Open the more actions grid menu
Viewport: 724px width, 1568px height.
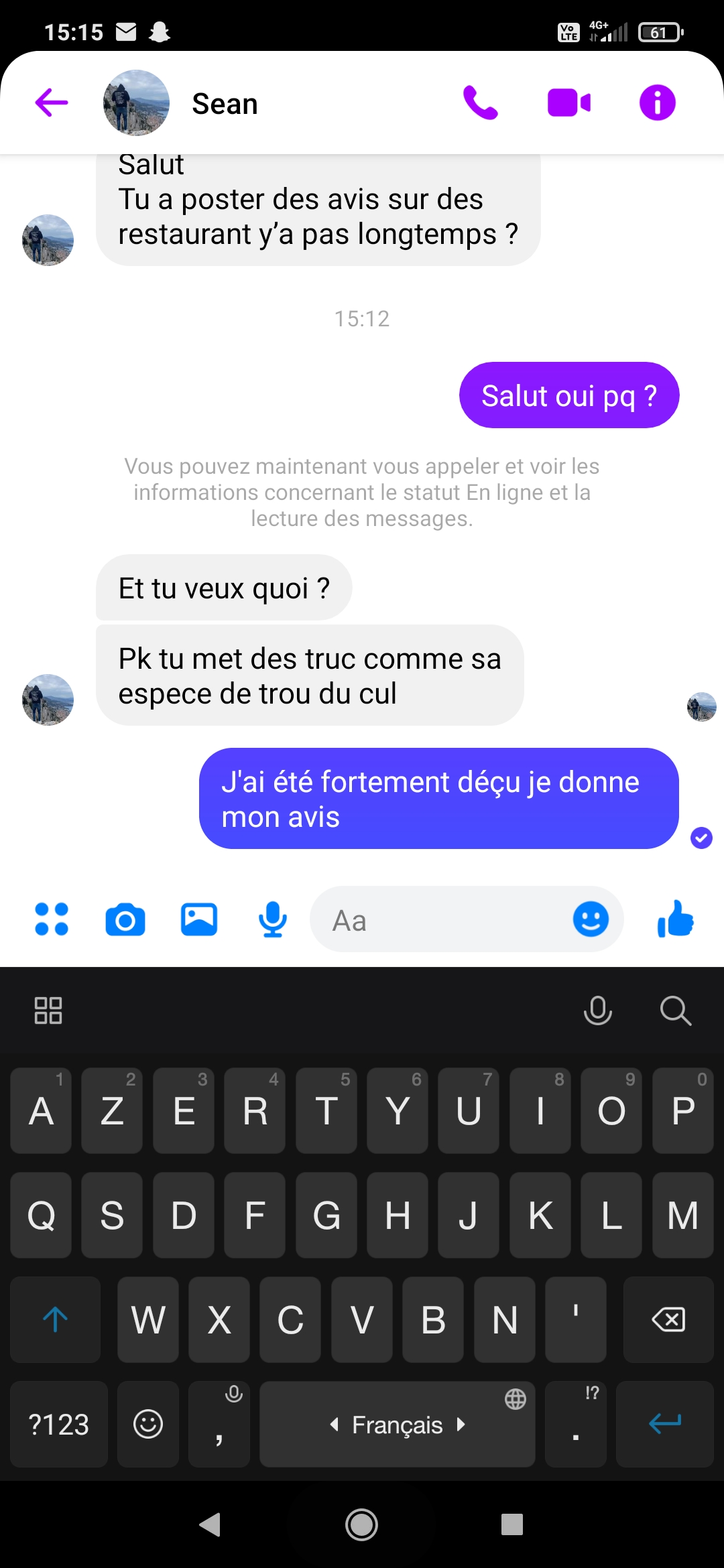point(52,919)
